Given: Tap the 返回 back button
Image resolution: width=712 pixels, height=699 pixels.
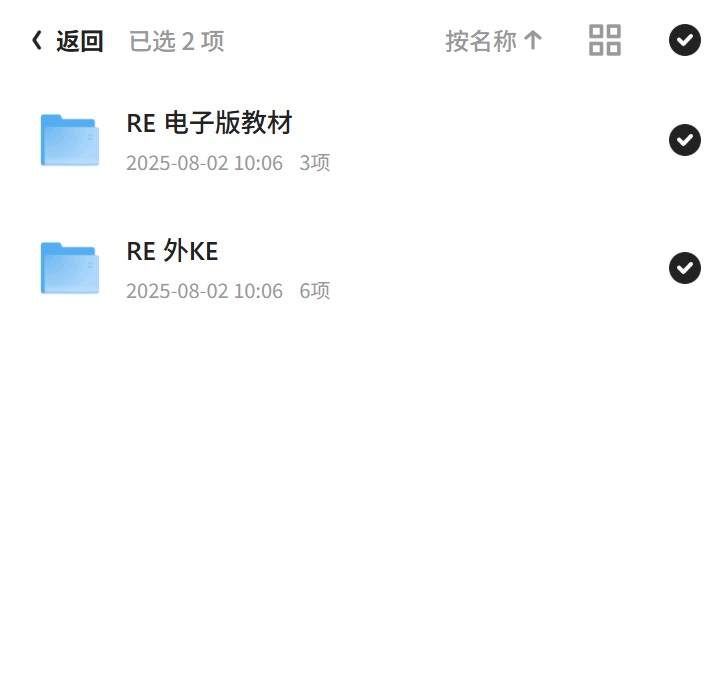Looking at the screenshot, I should [68, 41].
